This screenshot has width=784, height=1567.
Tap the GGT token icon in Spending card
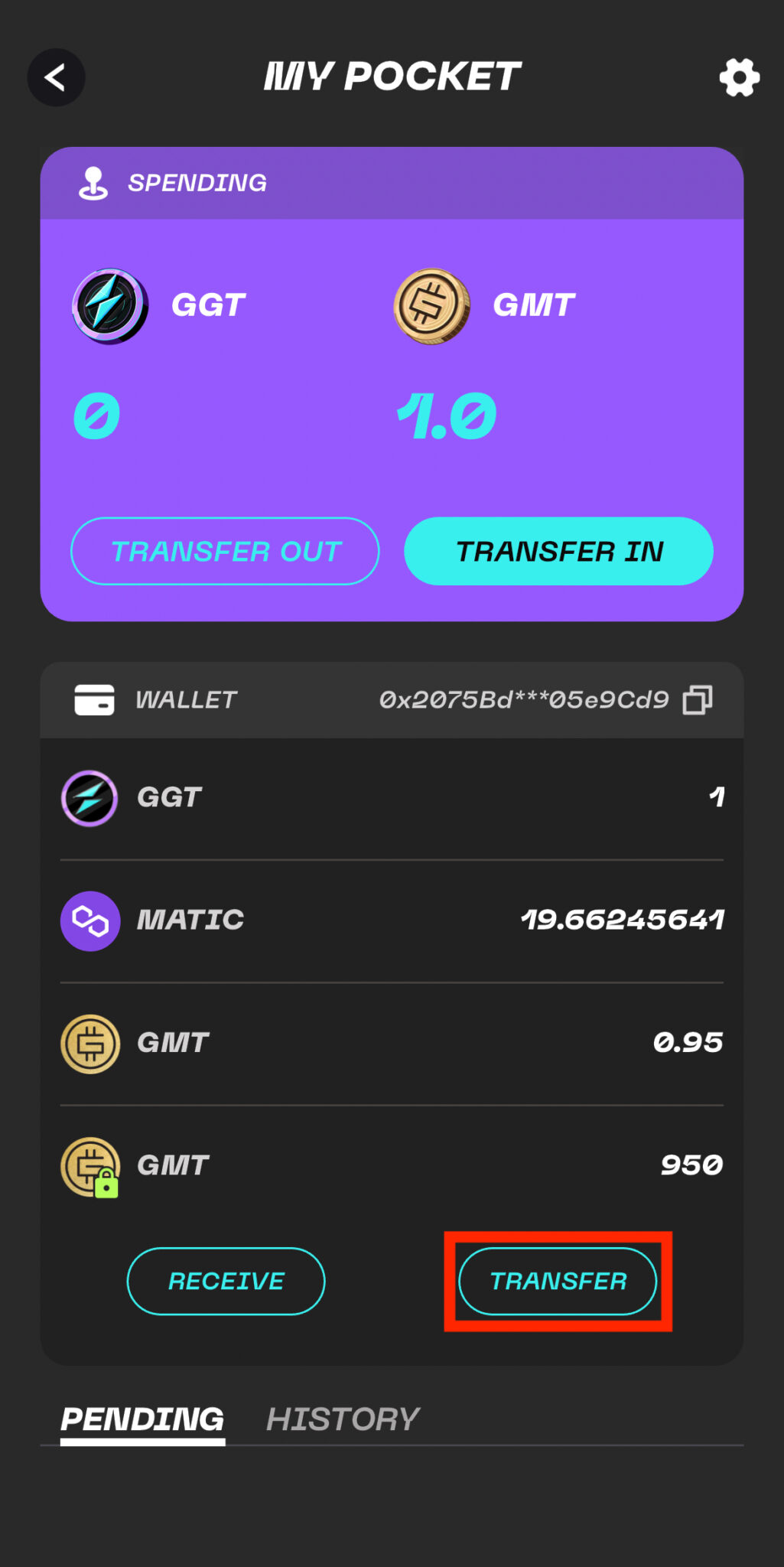pos(109,305)
